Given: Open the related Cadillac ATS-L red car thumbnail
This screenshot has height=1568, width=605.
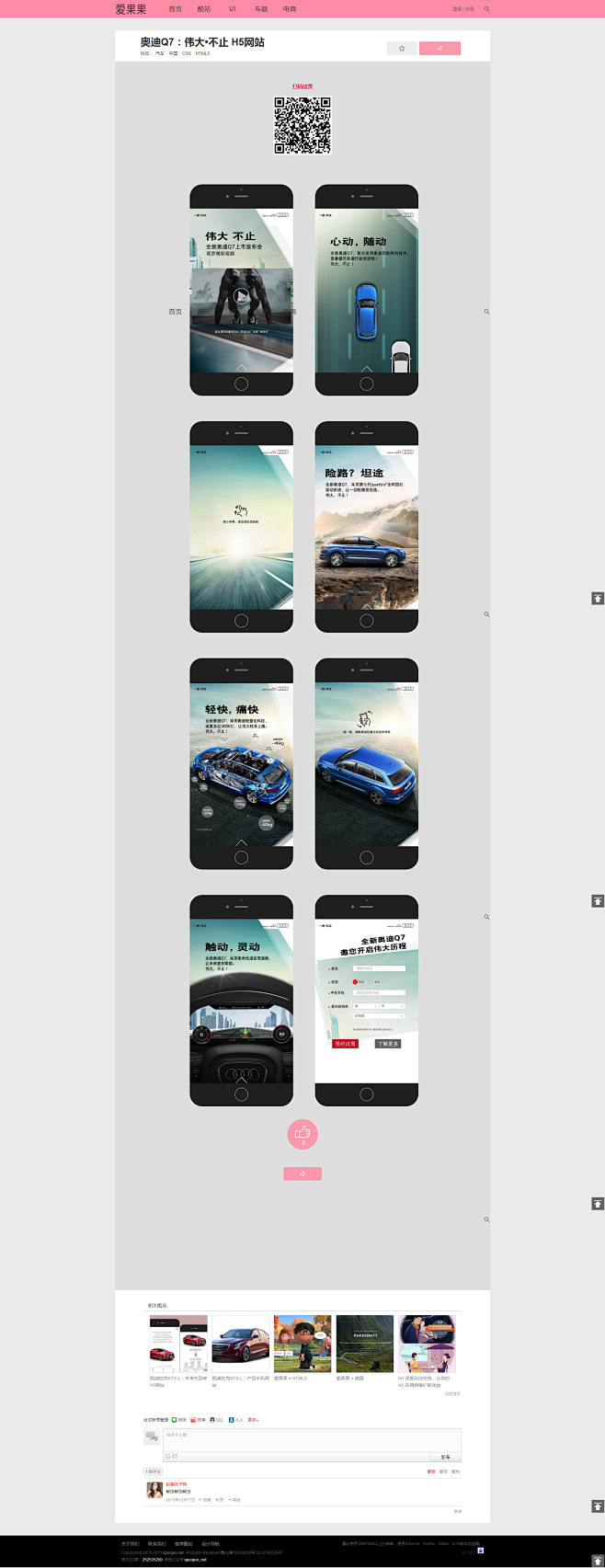Looking at the screenshot, I should click(241, 1345).
